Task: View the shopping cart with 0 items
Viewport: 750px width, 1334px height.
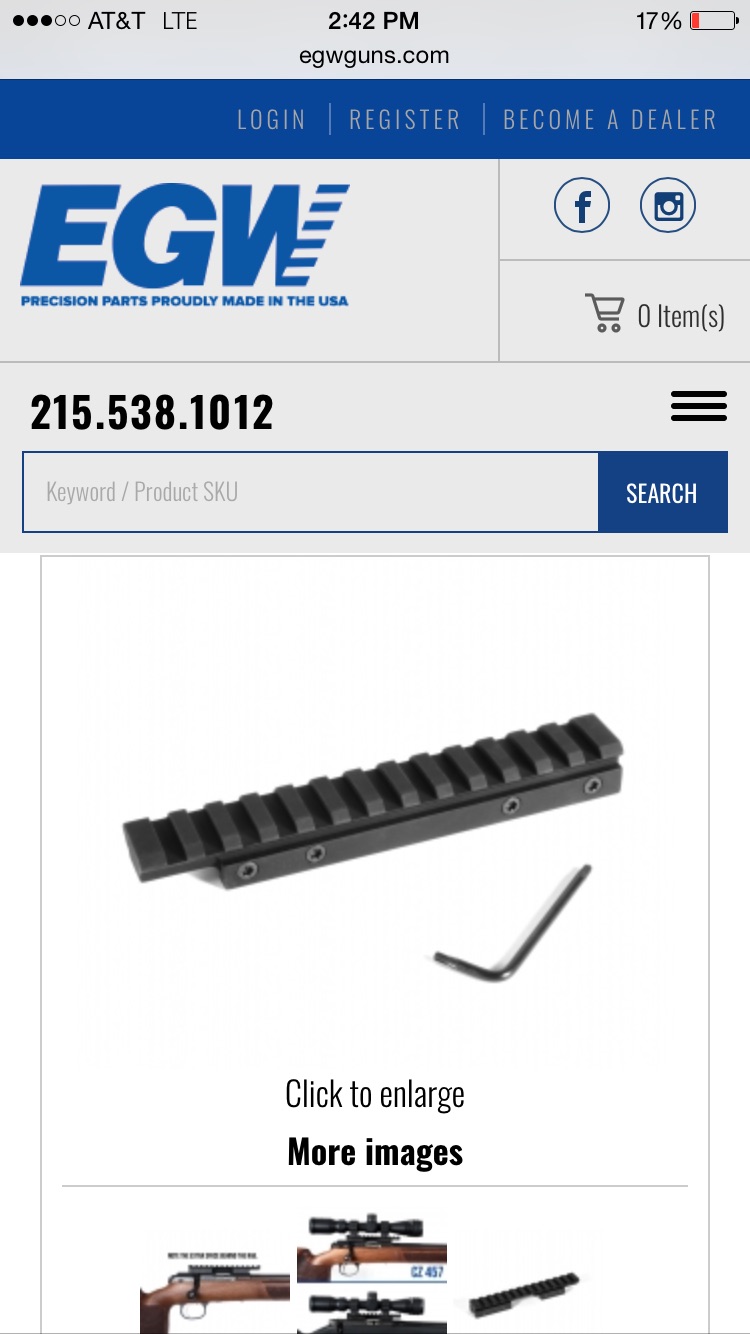Action: [x=655, y=315]
